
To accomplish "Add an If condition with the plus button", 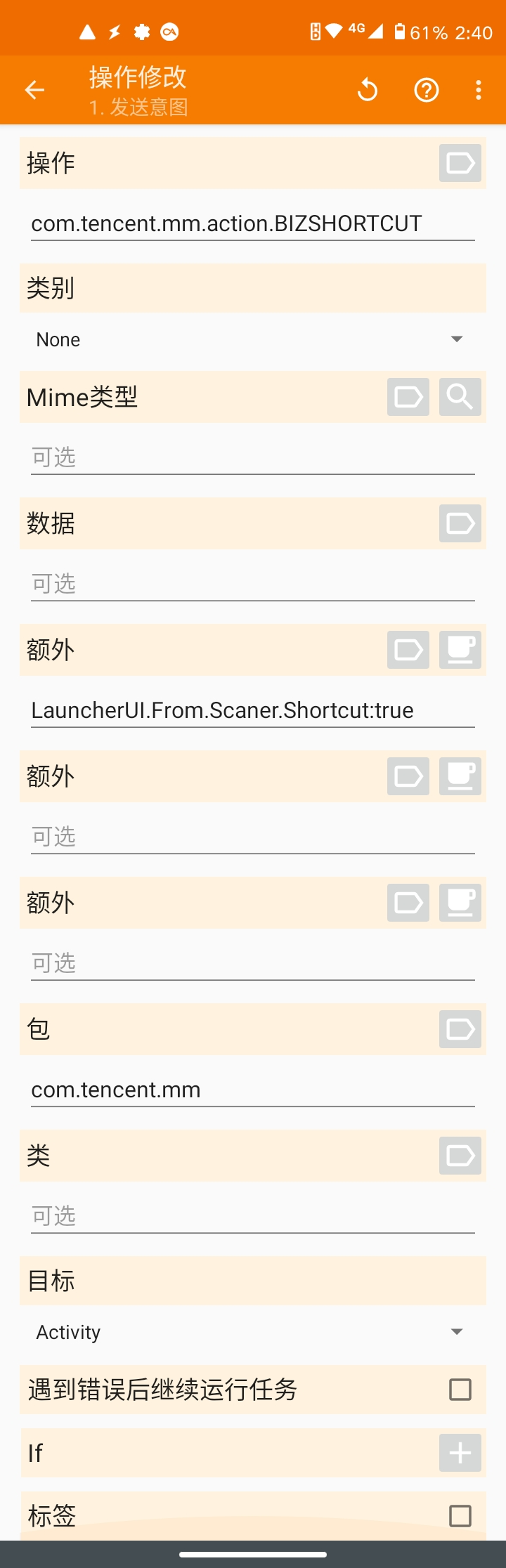I will [x=460, y=1453].
